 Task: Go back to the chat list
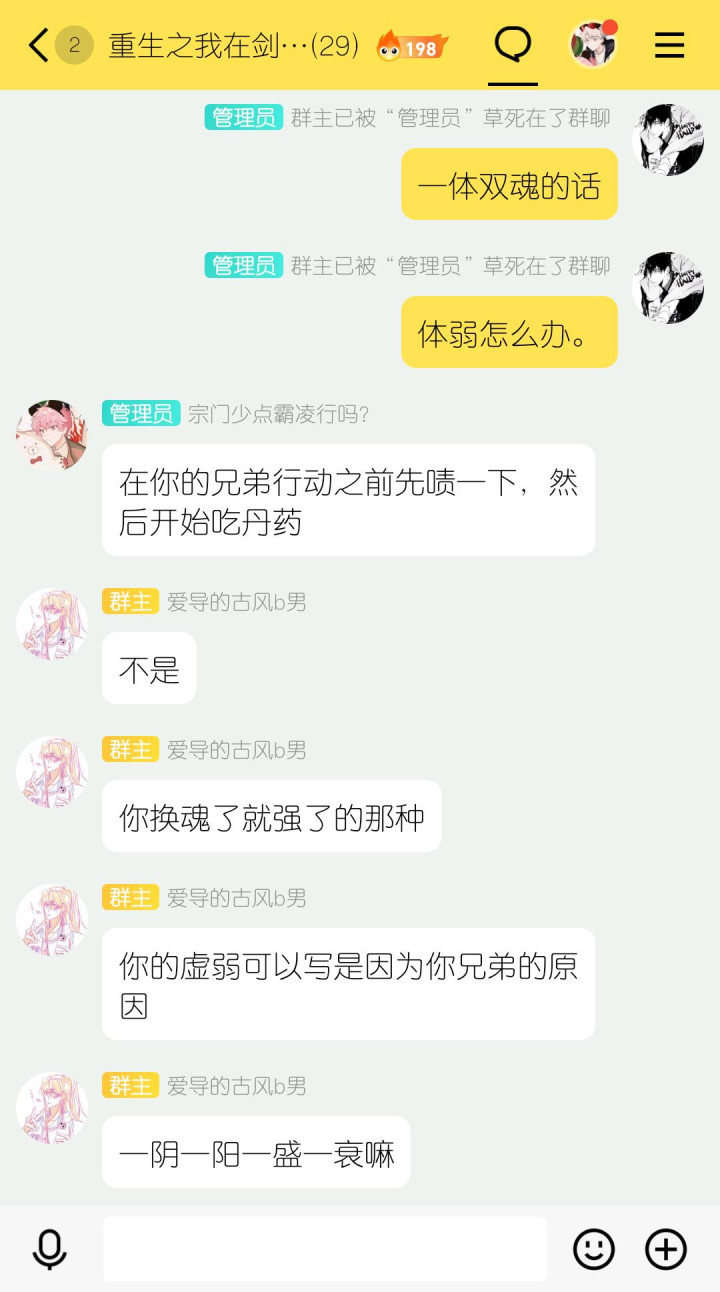(x=38, y=45)
